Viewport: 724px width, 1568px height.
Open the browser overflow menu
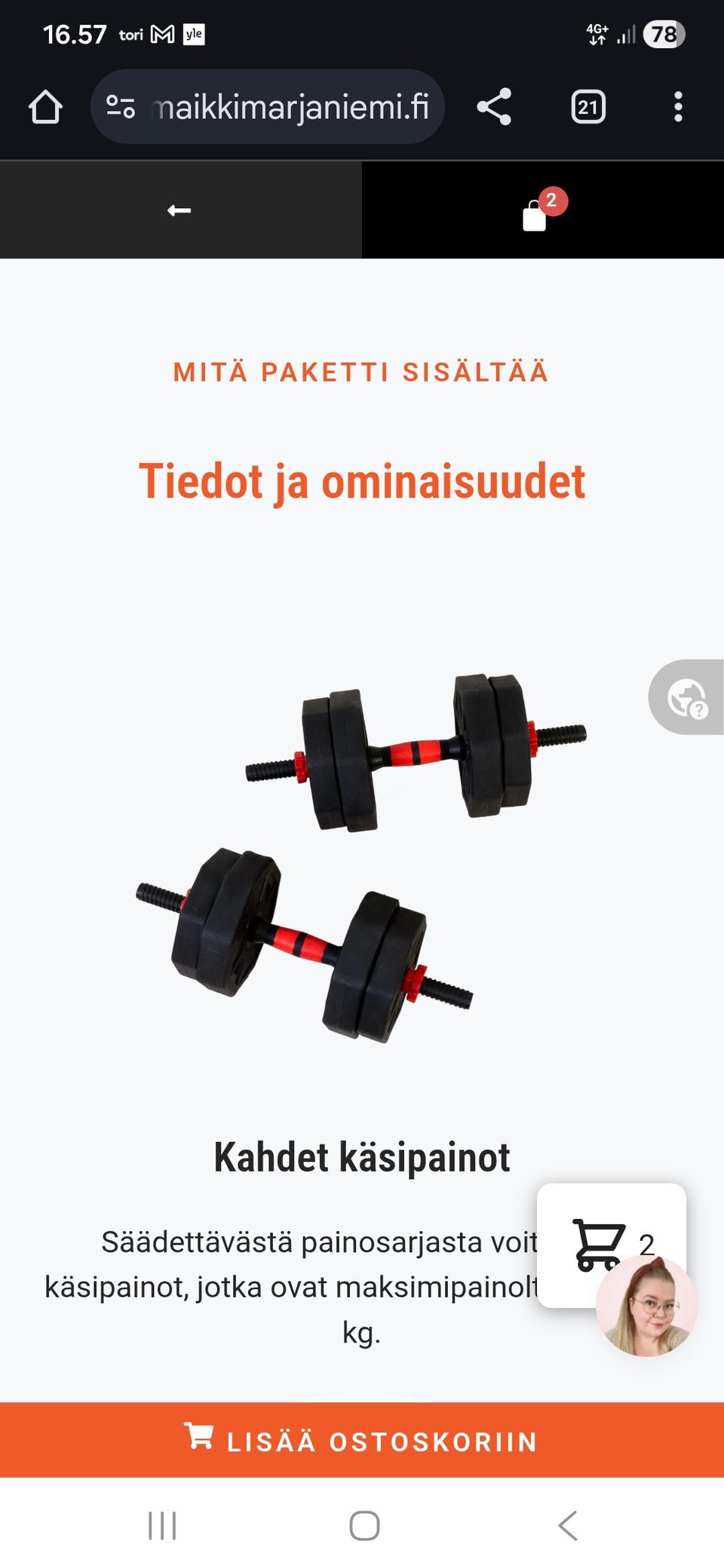tap(678, 107)
